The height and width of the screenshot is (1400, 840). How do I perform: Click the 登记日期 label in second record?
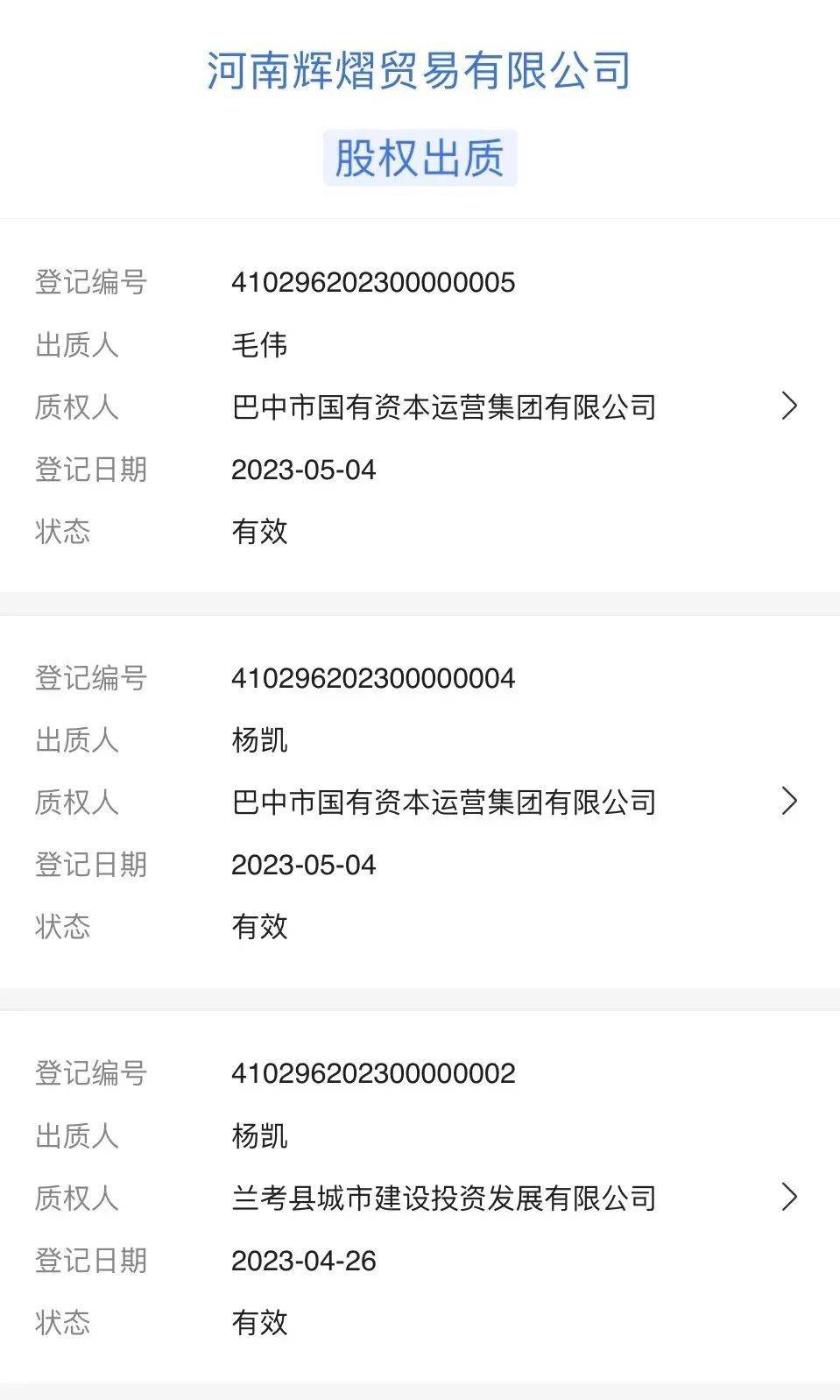click(91, 863)
